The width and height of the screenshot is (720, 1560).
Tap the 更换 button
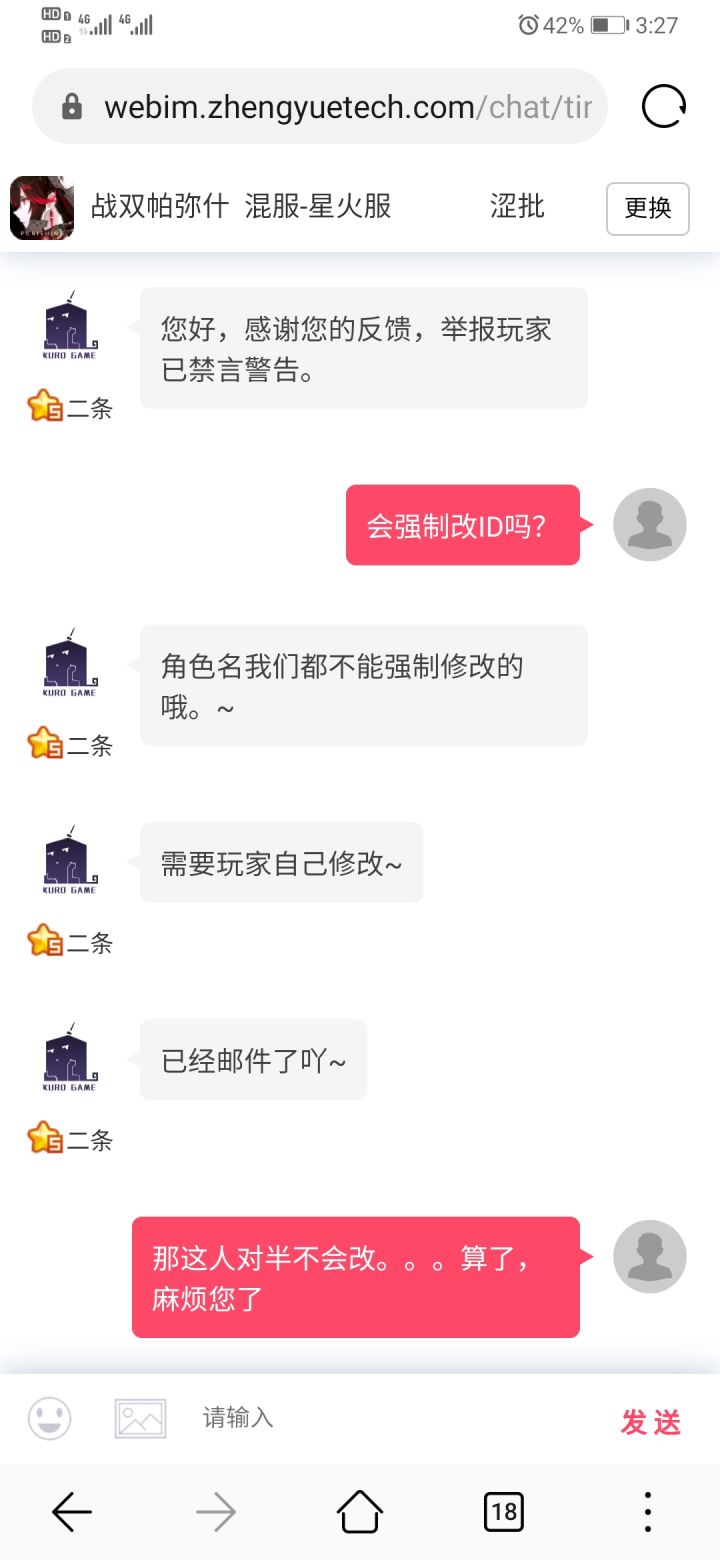(647, 209)
